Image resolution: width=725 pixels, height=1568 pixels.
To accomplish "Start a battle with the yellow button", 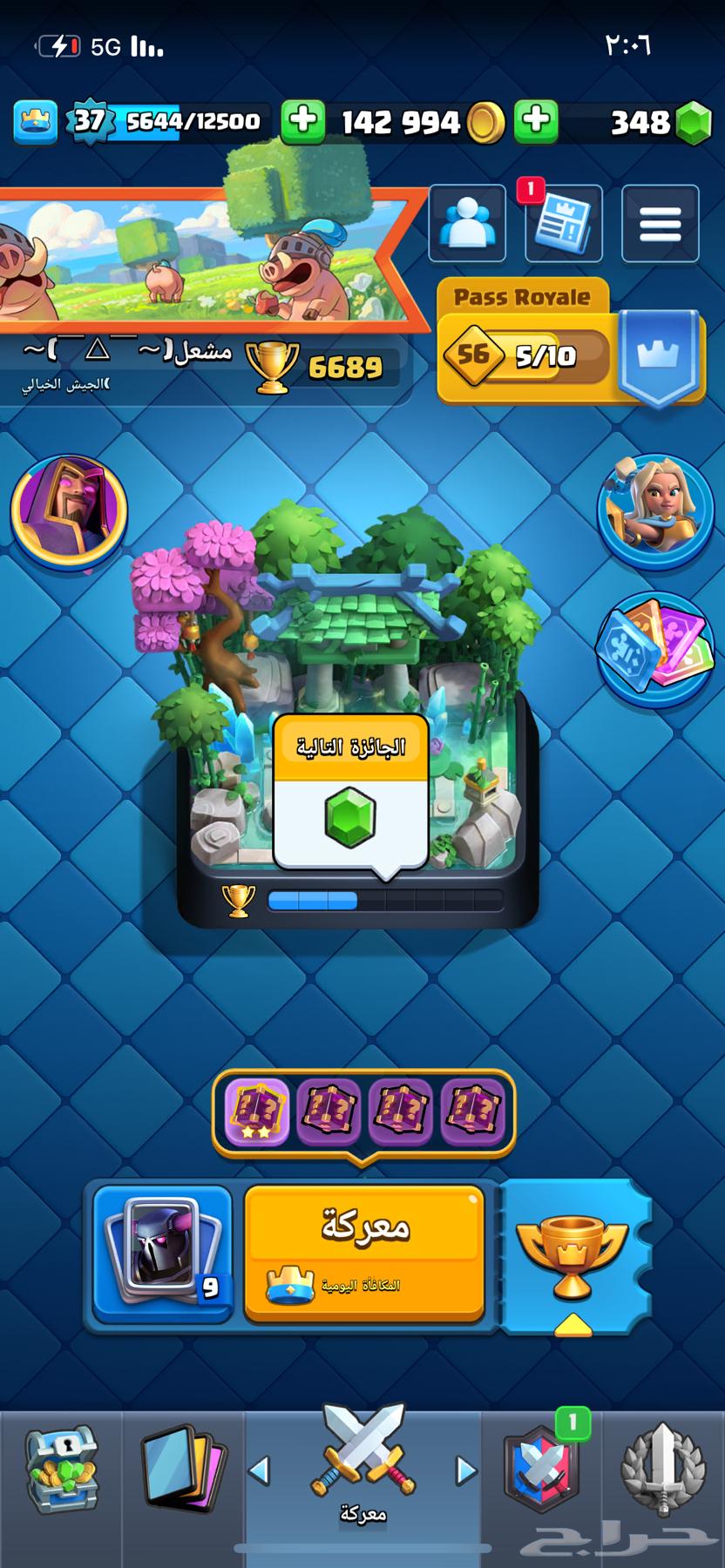I will point(364,1251).
